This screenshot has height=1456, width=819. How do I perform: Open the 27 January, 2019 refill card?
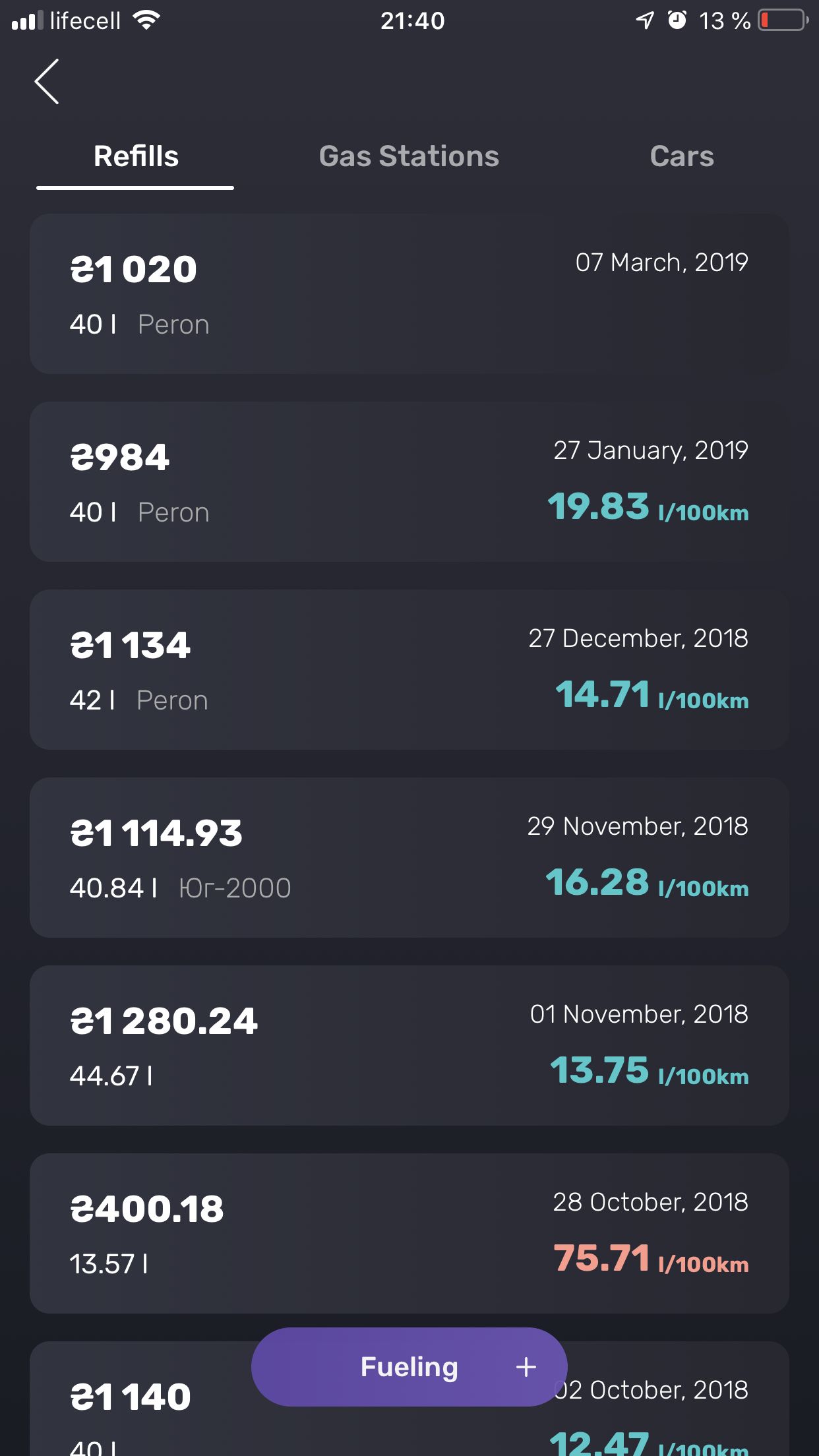point(409,481)
